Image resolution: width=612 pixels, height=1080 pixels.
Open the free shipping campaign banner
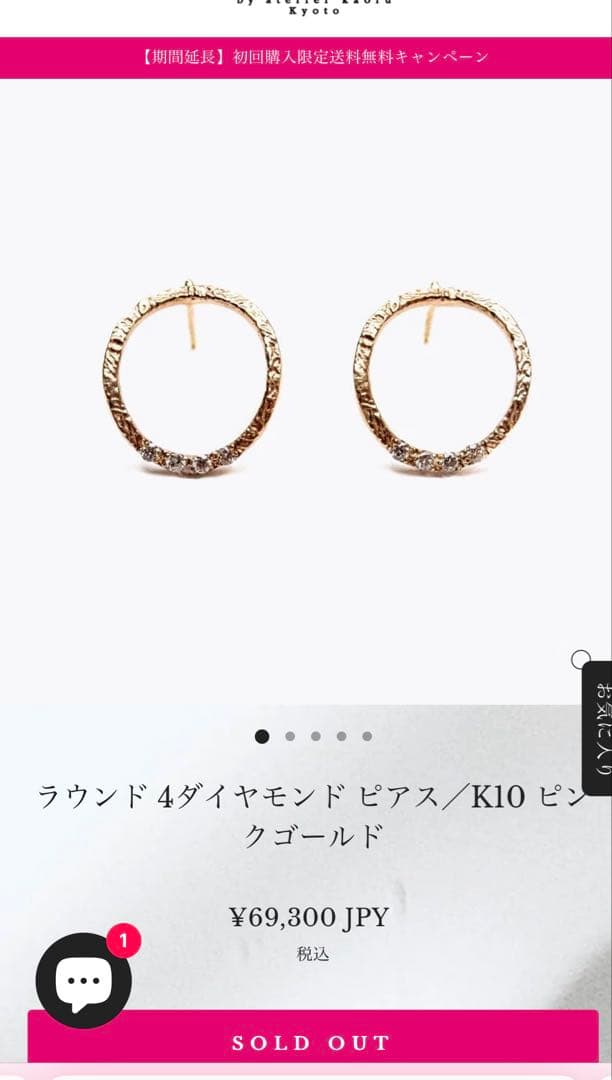click(306, 57)
